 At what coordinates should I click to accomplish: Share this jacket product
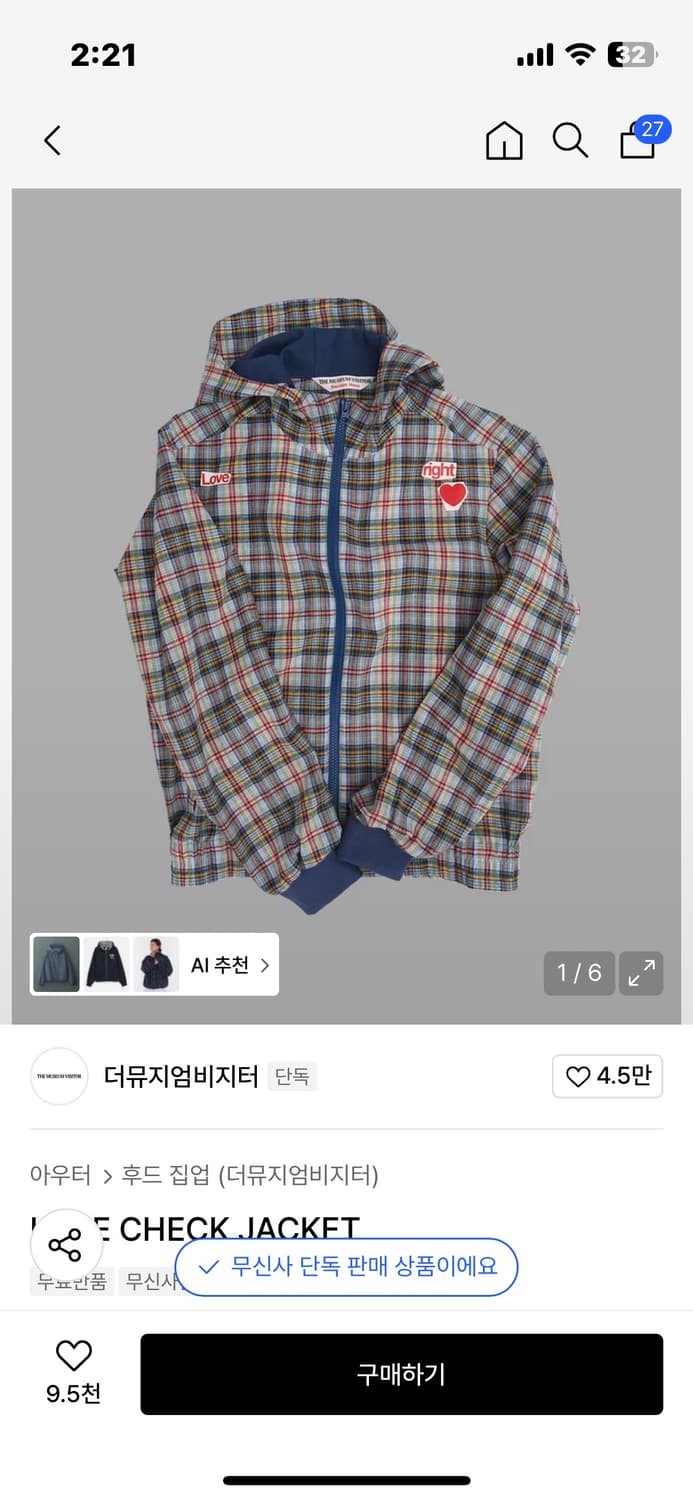(66, 1246)
